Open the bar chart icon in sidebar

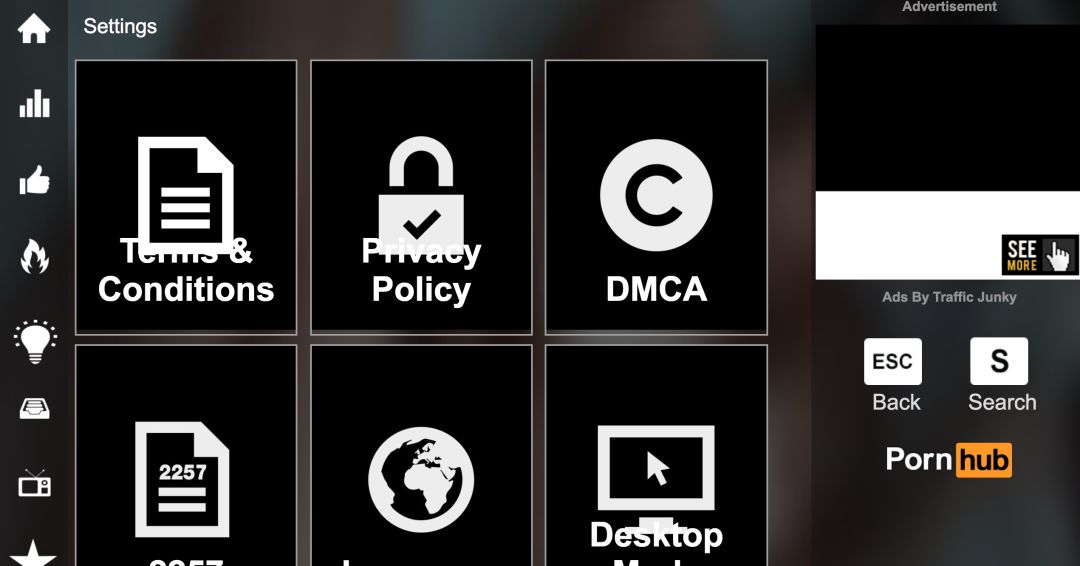coord(34,104)
